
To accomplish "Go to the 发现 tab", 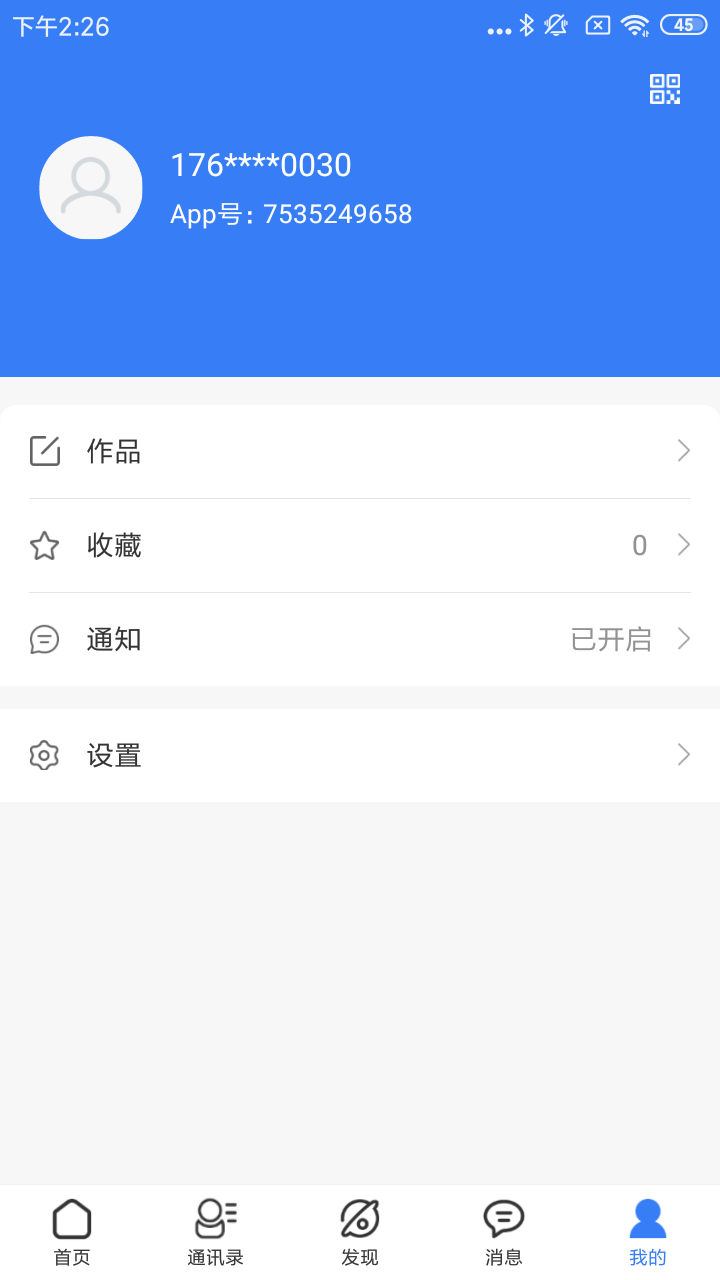I will coord(360,1232).
